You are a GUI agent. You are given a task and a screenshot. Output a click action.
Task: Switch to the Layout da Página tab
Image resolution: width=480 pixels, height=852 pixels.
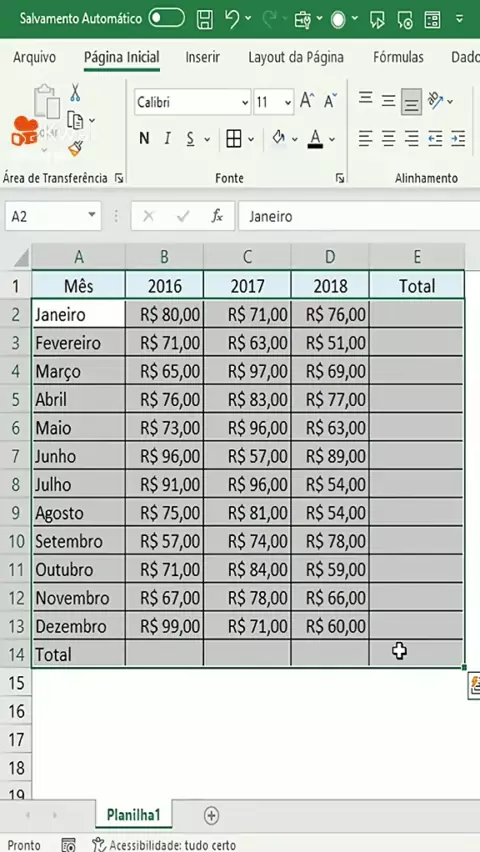296,57
